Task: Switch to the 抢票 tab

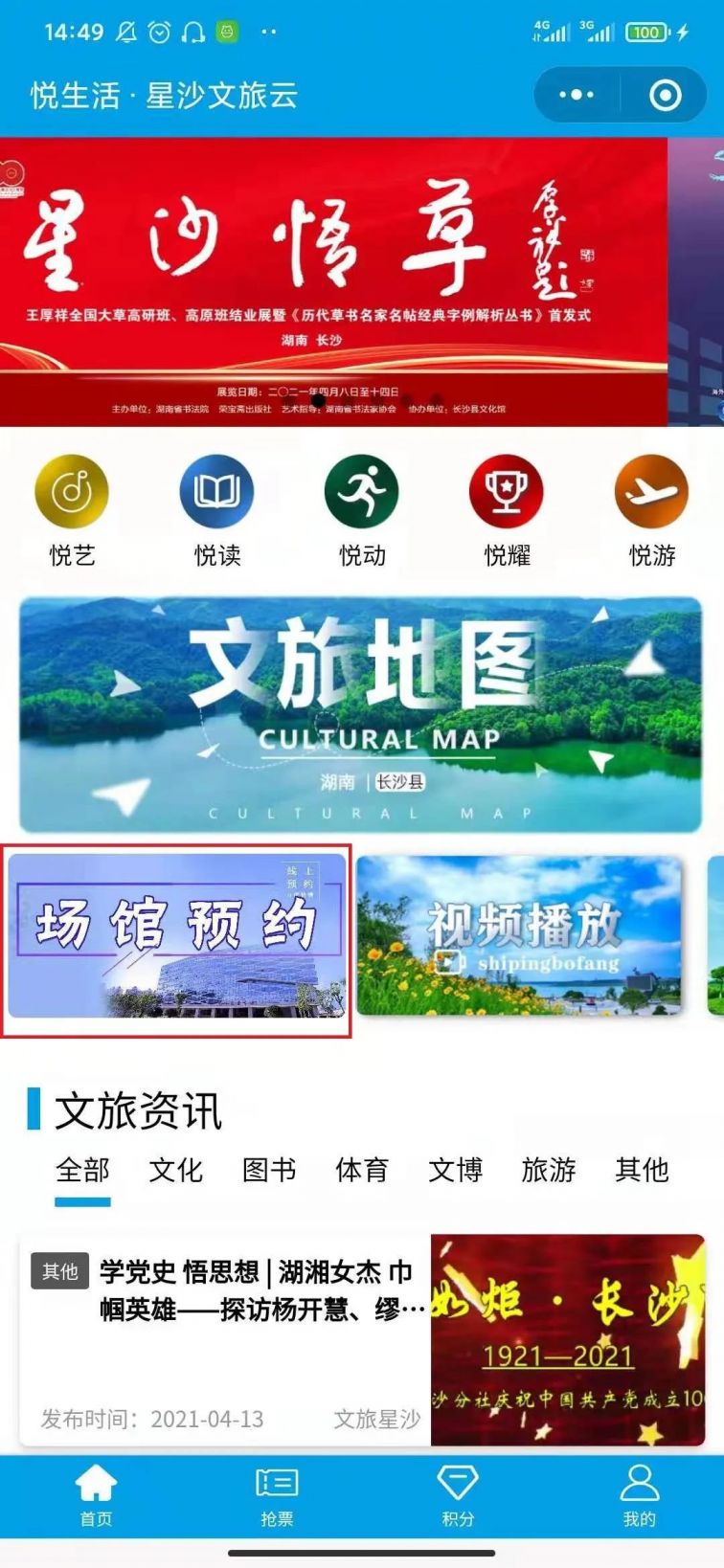Action: pos(277,1497)
